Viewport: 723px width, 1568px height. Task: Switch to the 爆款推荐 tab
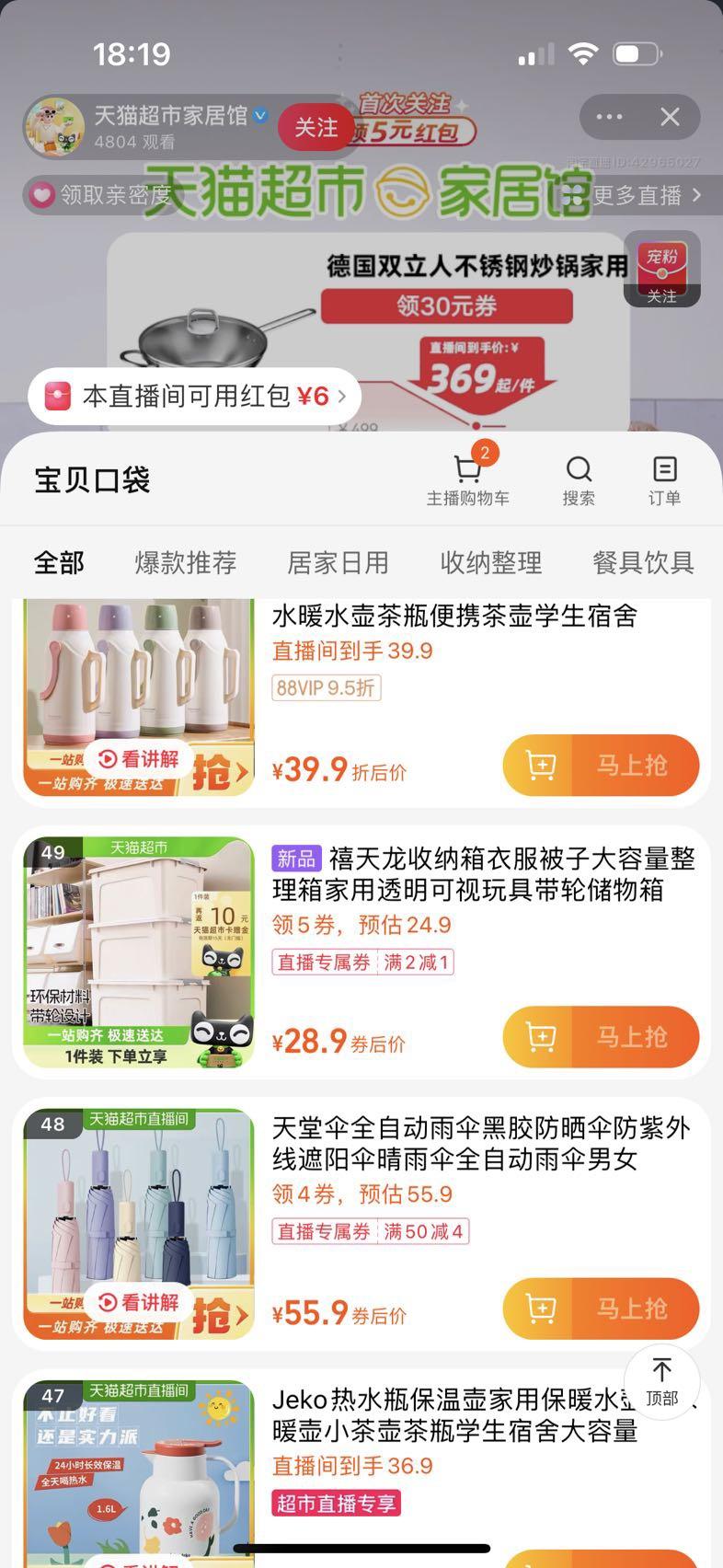186,562
